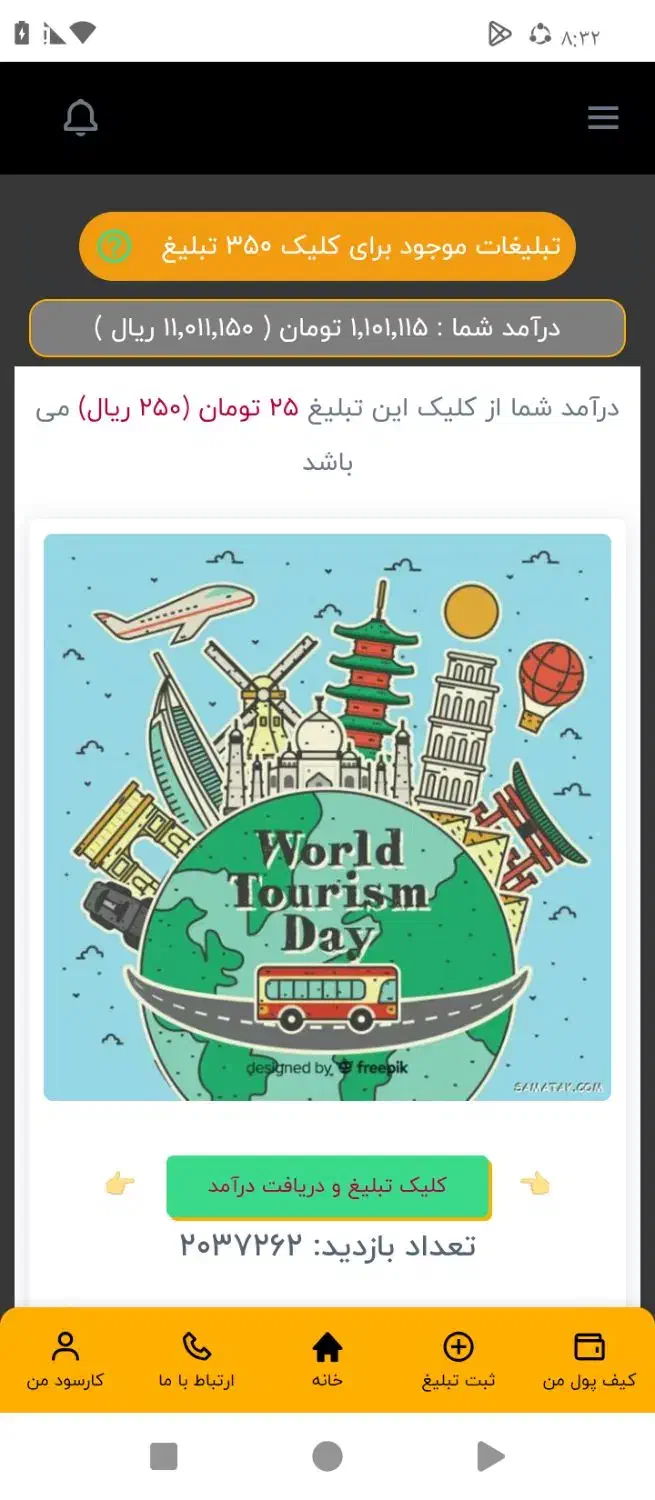Image resolution: width=655 pixels, height=1500 pixels.
Task: Open the World Tourism Day ad image
Action: [x=327, y=817]
